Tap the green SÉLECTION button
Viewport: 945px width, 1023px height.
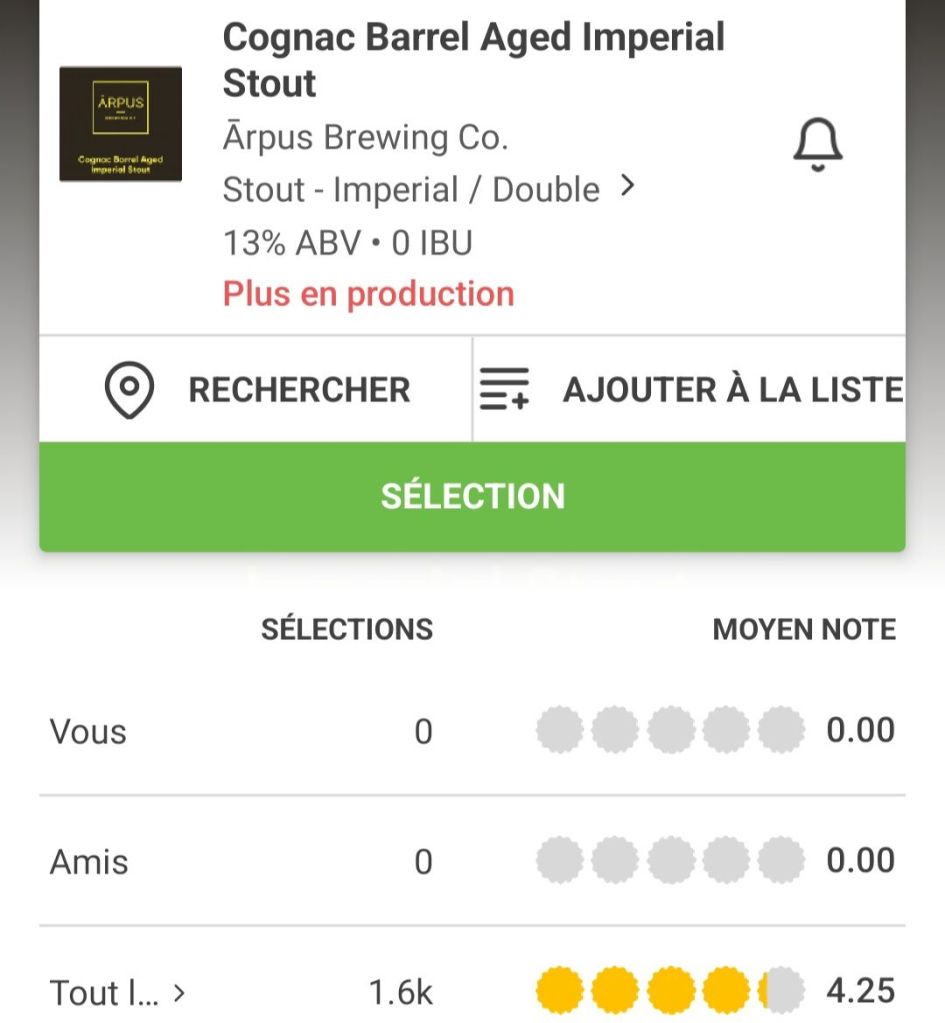(x=472, y=496)
